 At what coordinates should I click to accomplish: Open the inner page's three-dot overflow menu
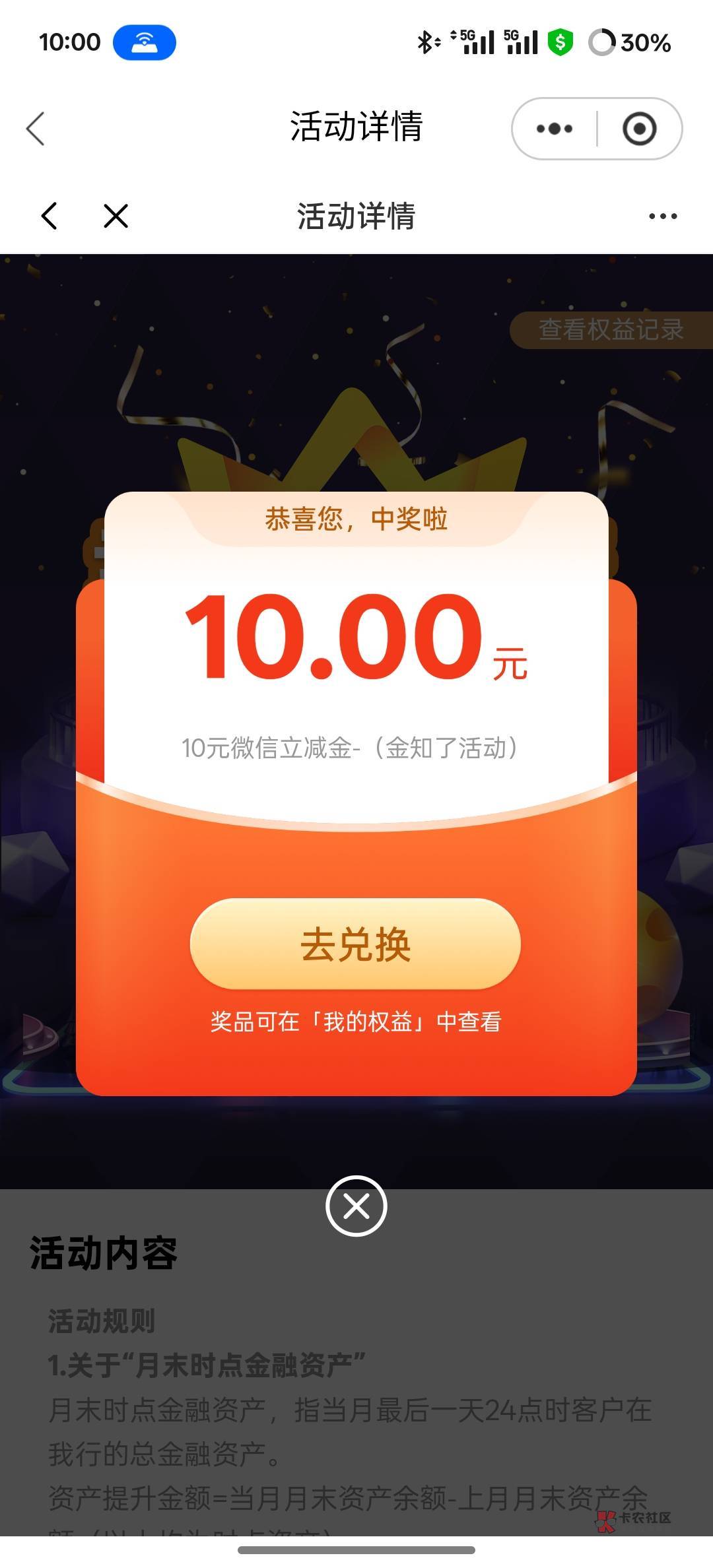[663, 216]
